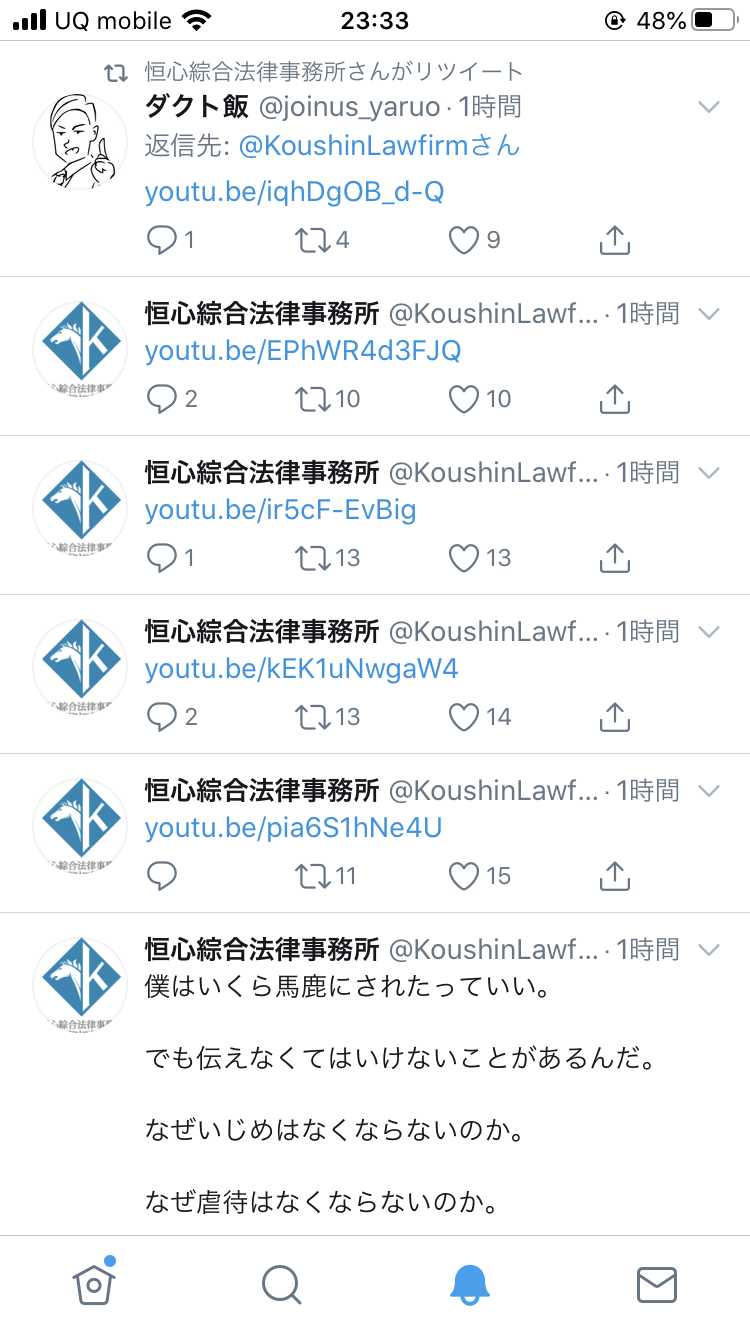The width and height of the screenshot is (750, 1334).
Task: Open the @KoushinLawfirm mention link
Action: pos(380,145)
